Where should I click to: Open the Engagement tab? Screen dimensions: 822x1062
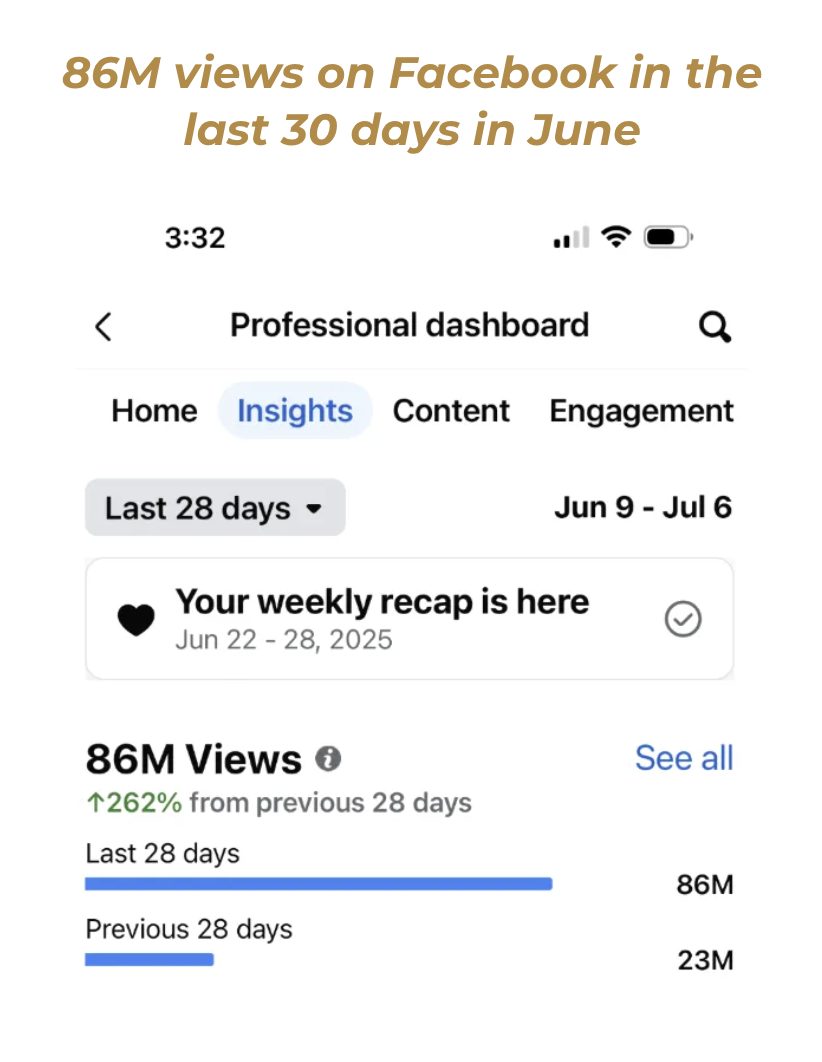[641, 410]
